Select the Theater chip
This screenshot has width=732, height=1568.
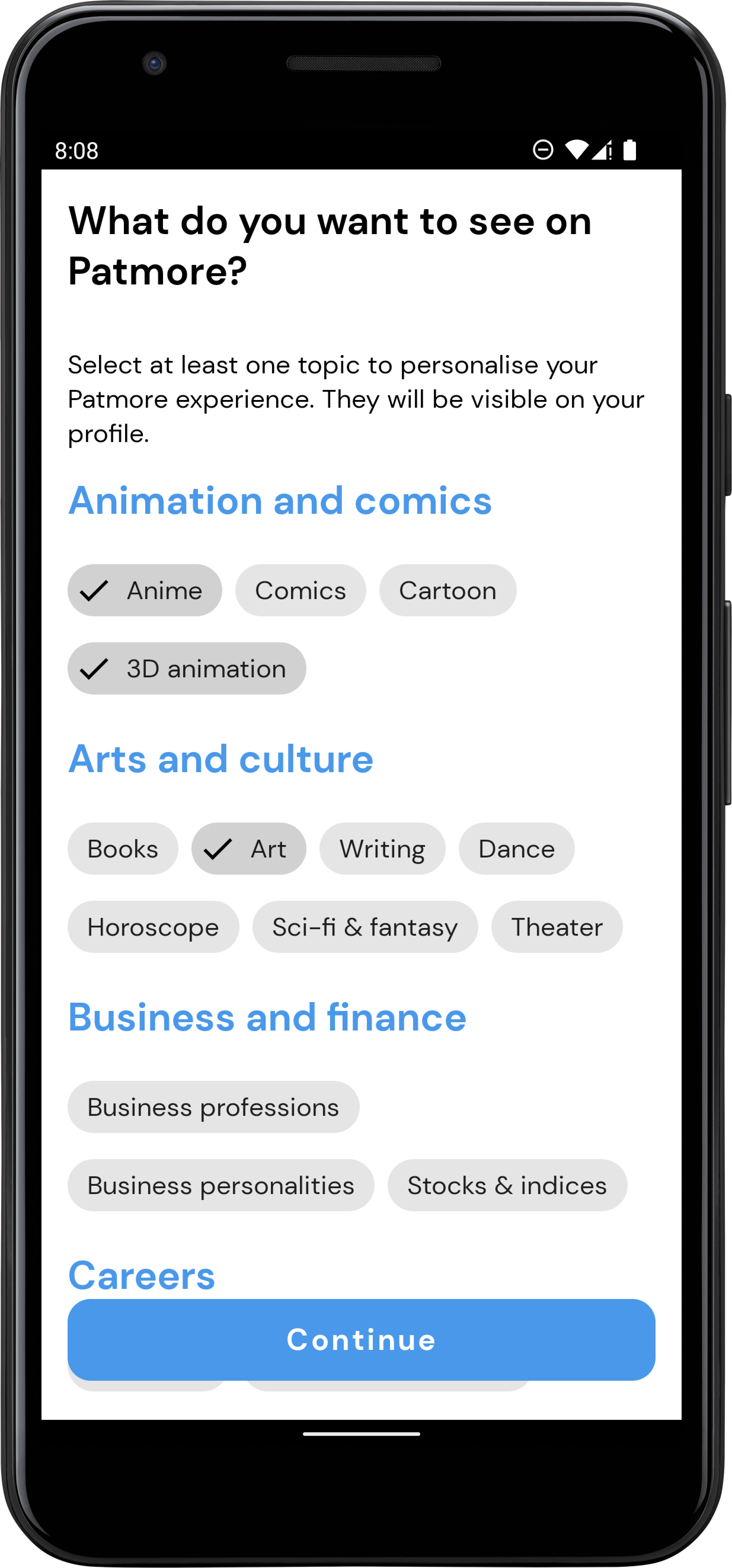pyautogui.click(x=557, y=927)
